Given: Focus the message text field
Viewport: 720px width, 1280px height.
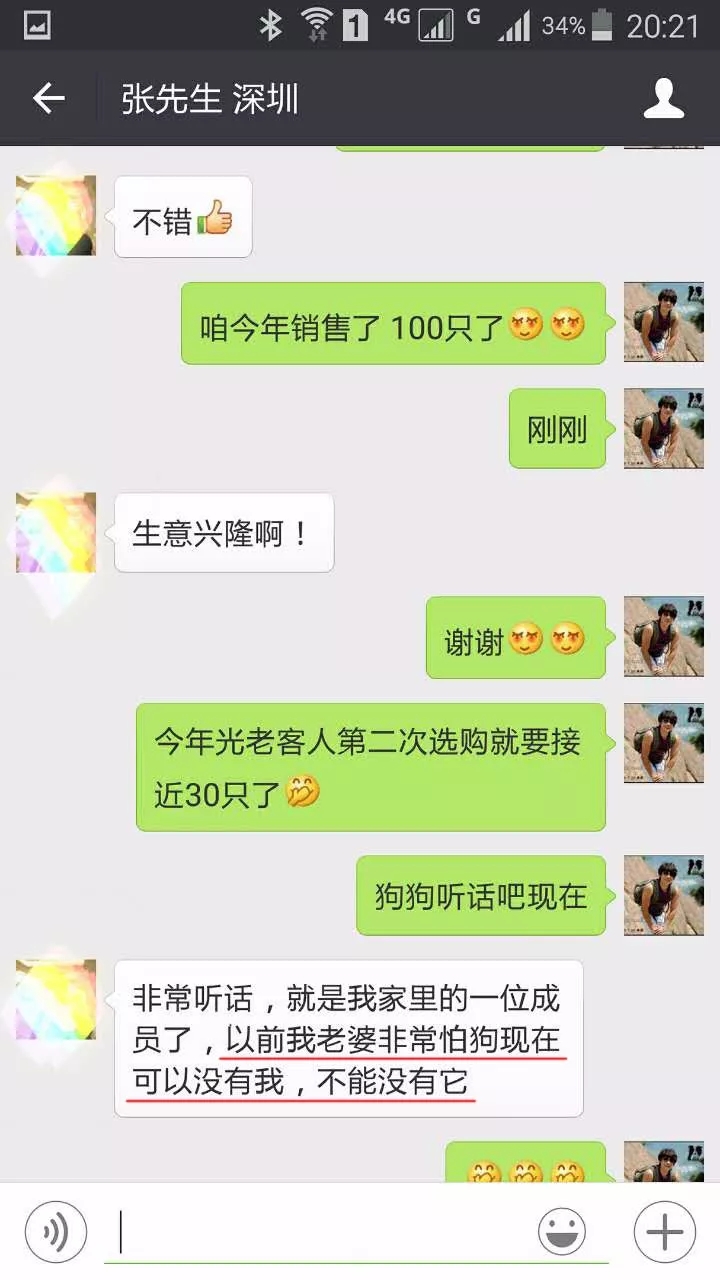Looking at the screenshot, I should pos(320,1231).
